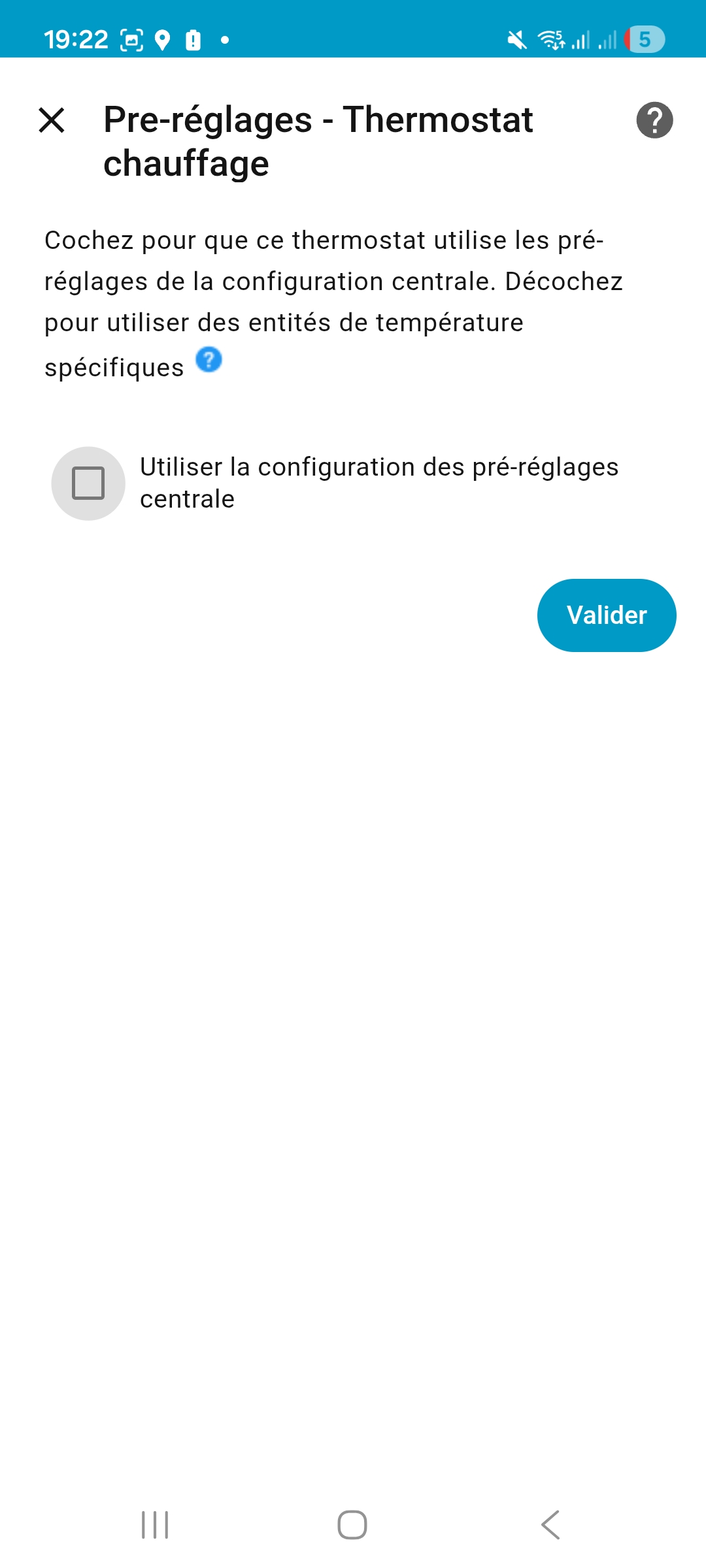
Task: Tap the Valider button
Action: [x=606, y=615]
